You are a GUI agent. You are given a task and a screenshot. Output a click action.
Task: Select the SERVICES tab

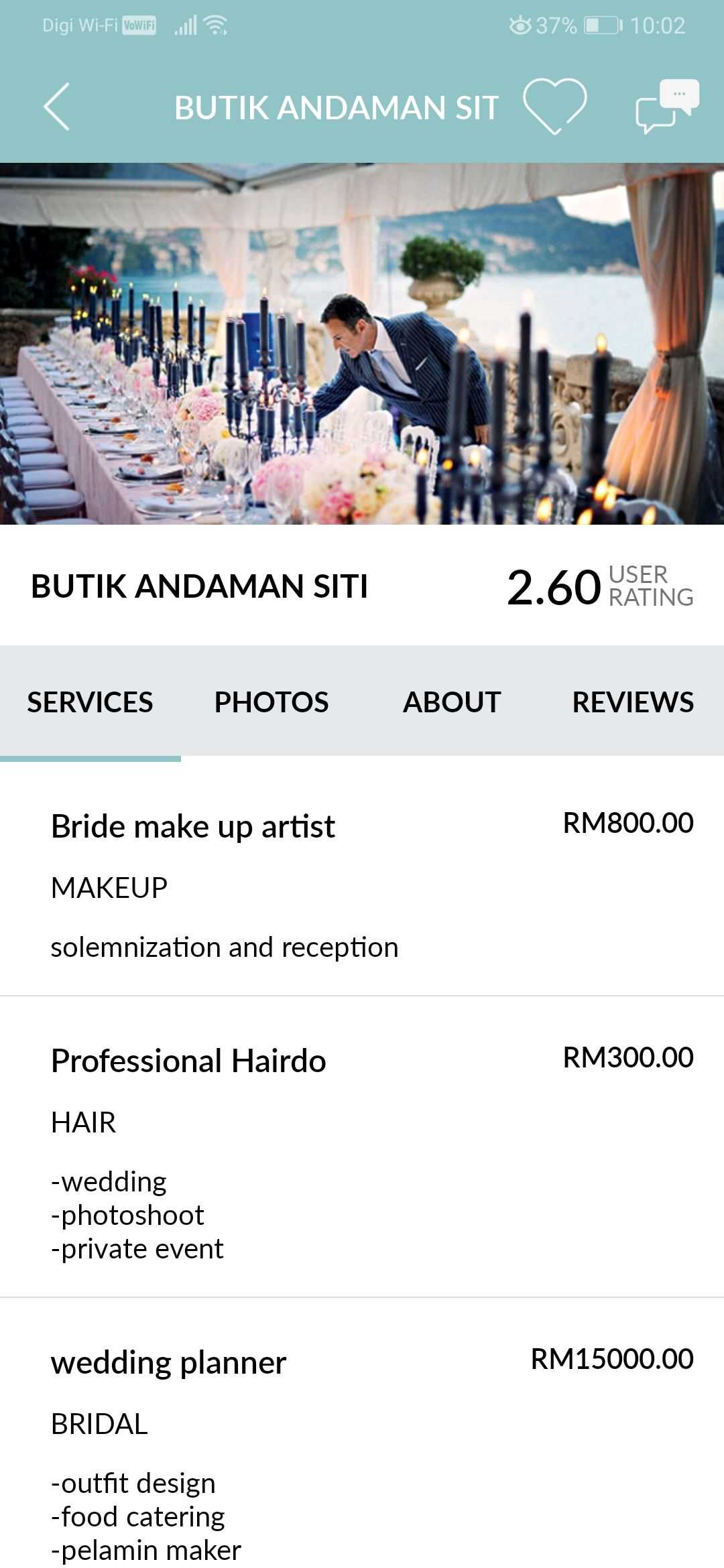click(89, 702)
